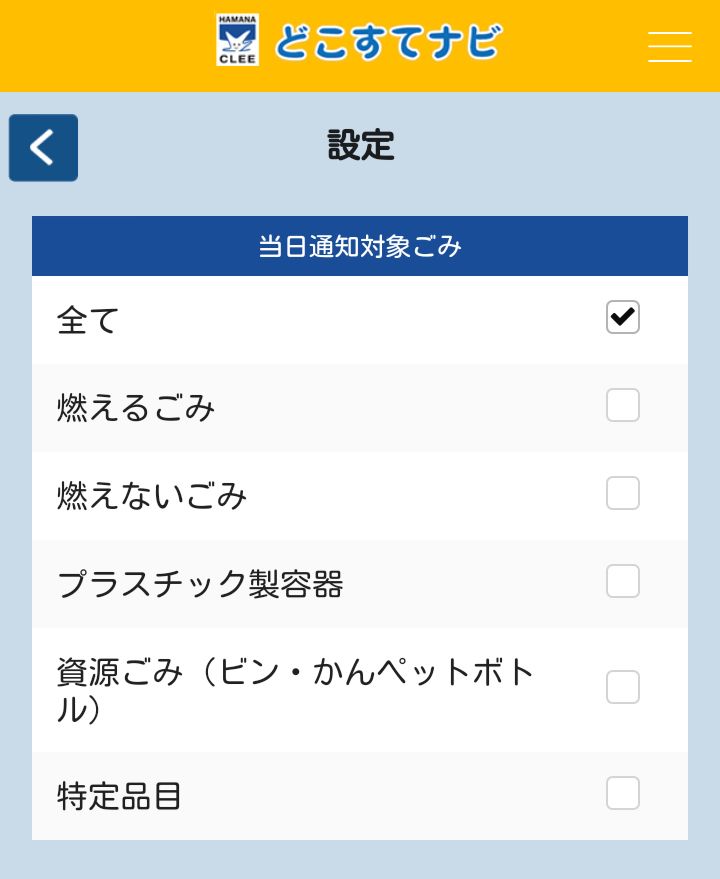Uncheck the 全て checkbox
Viewport: 720px width, 879px height.
pos(623,317)
